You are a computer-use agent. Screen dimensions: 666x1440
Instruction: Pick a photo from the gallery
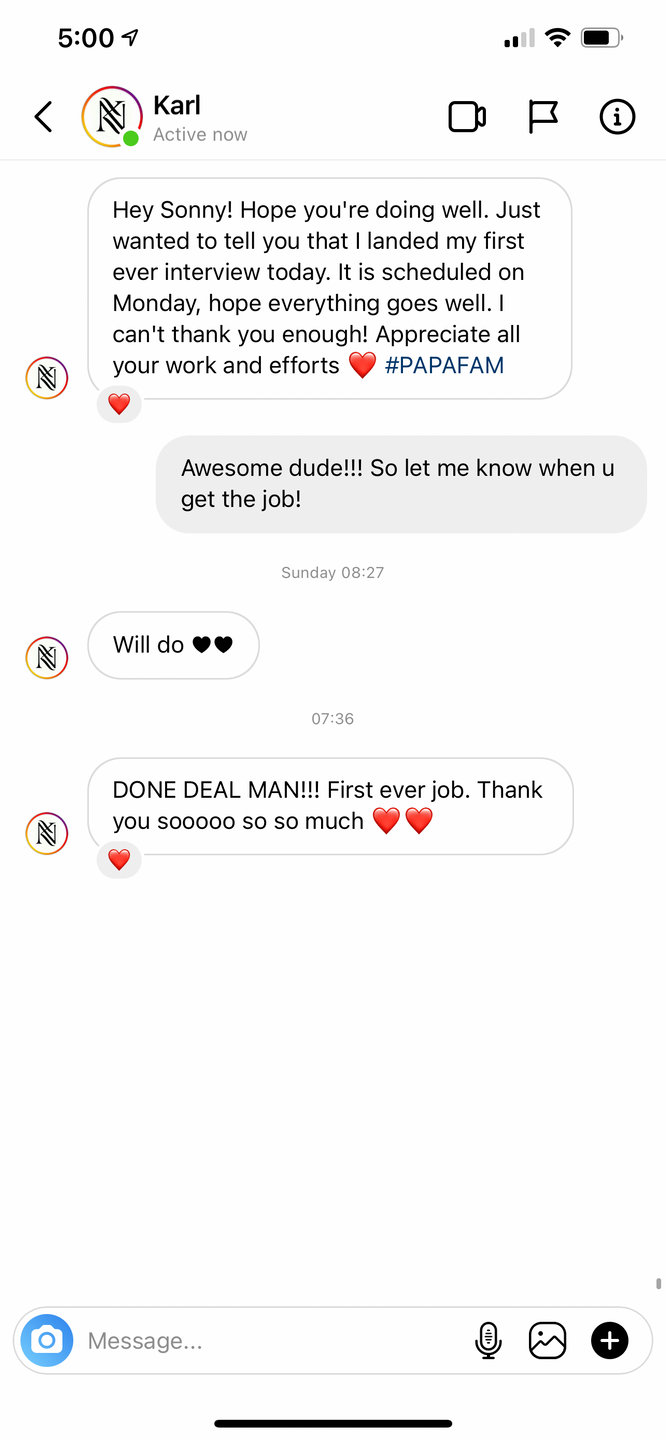[548, 1340]
